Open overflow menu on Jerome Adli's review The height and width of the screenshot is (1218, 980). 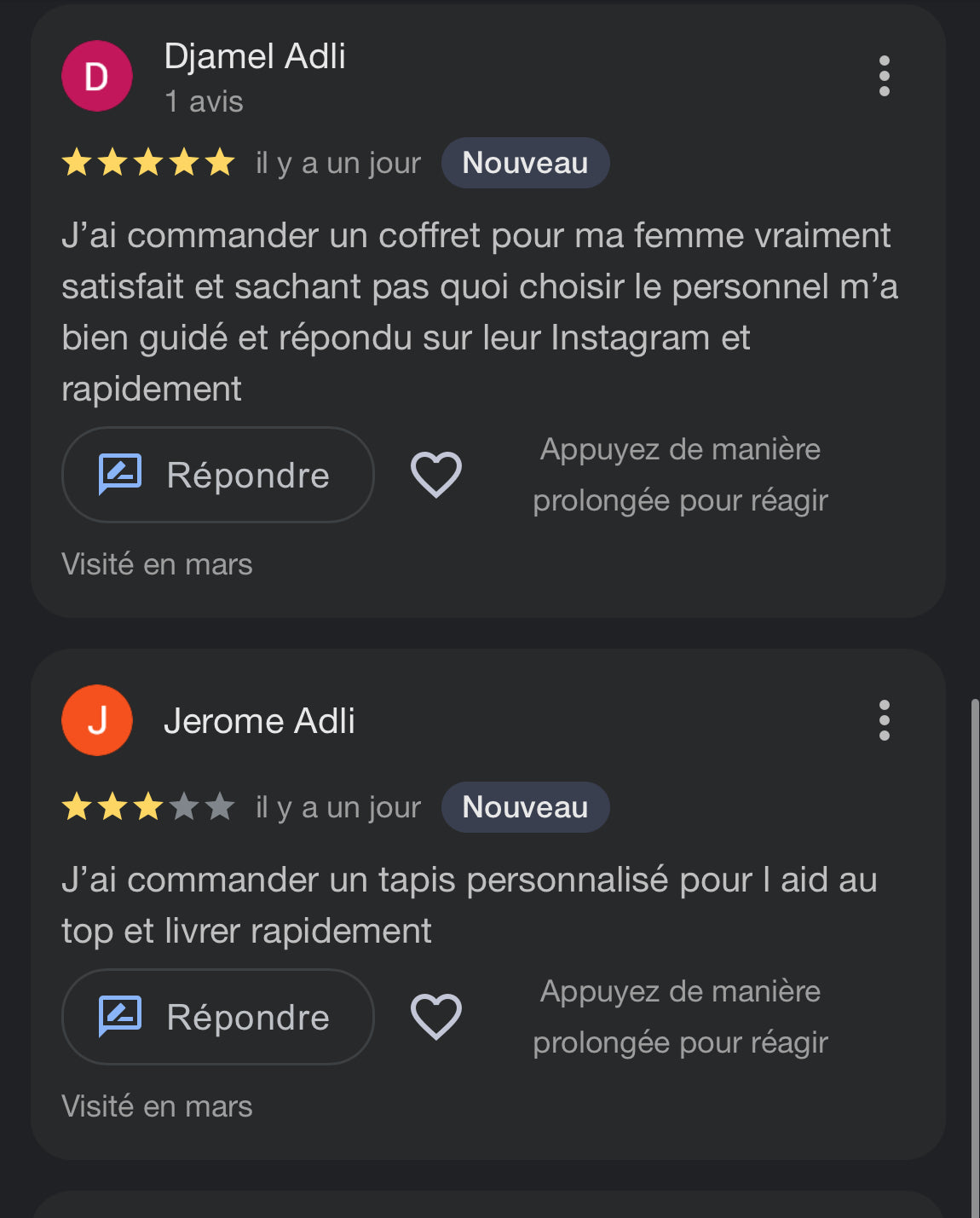click(x=884, y=720)
